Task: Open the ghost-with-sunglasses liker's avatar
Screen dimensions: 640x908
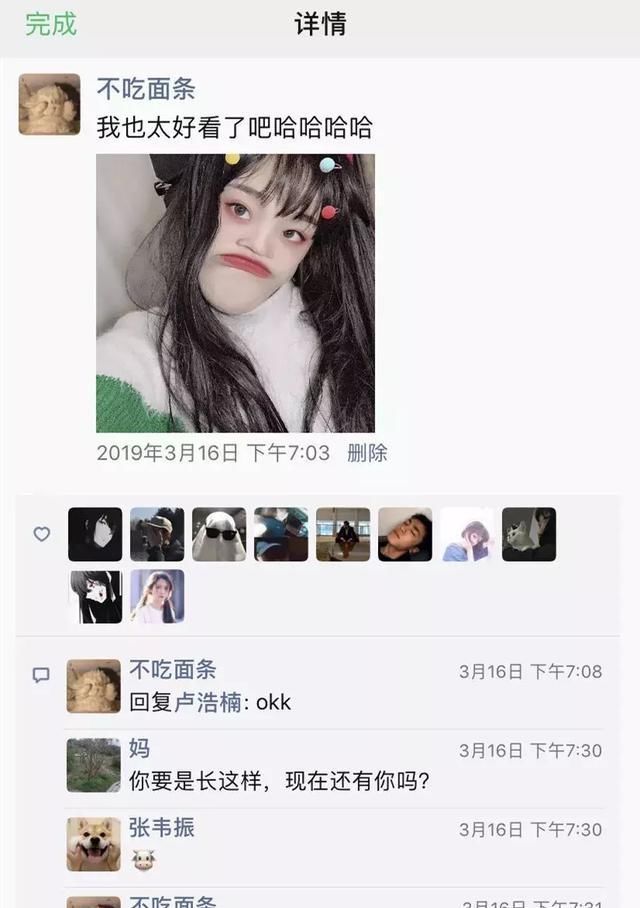Action: coord(219,534)
